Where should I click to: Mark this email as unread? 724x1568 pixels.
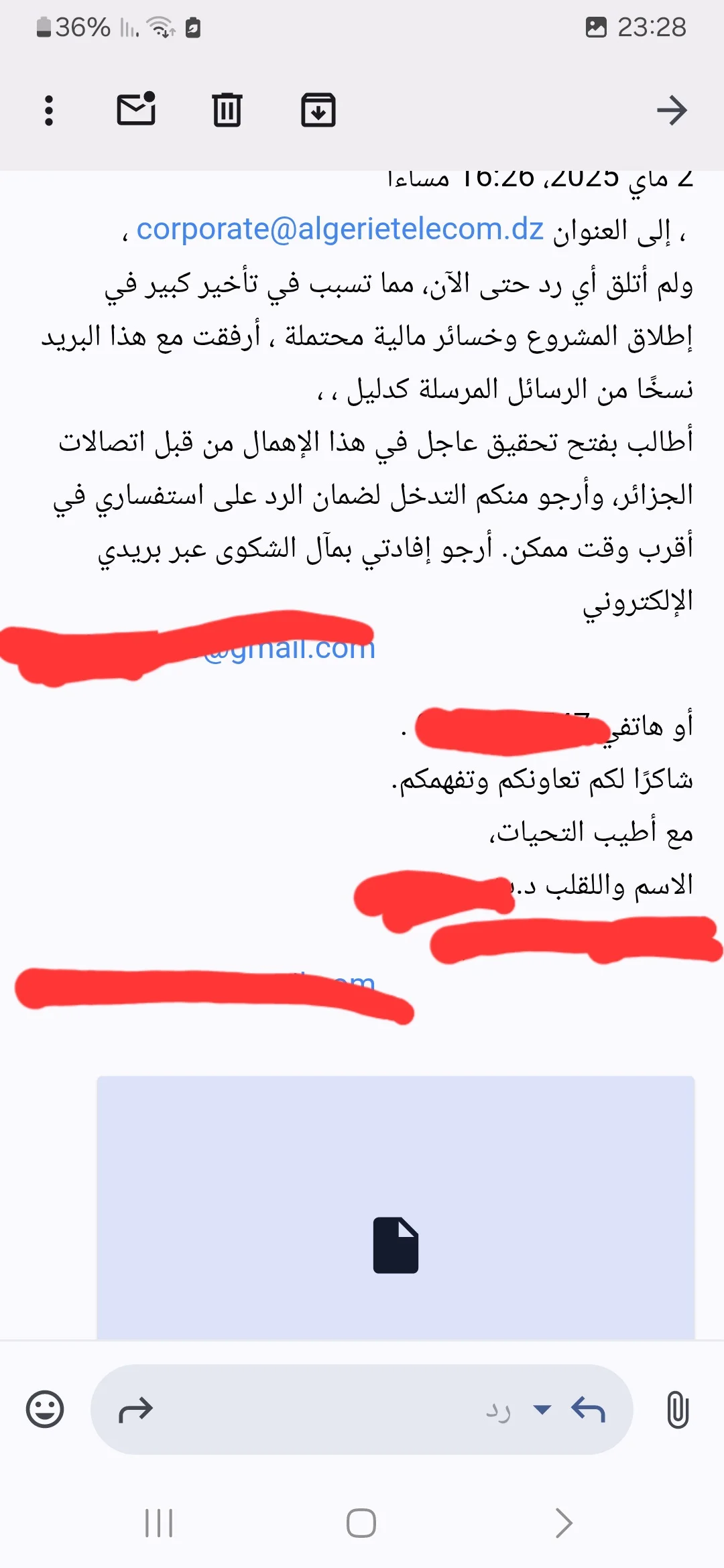click(x=137, y=109)
